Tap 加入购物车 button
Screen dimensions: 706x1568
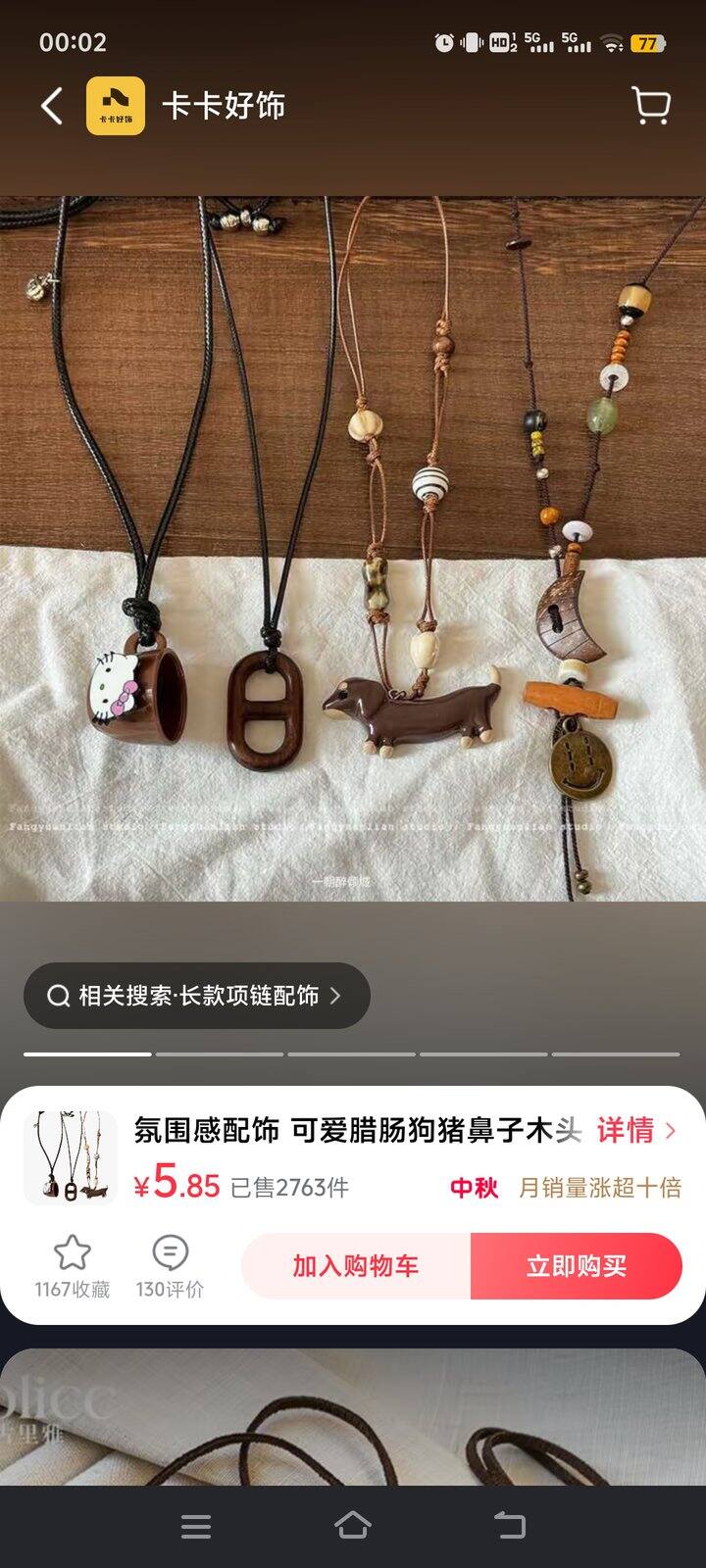click(356, 1266)
